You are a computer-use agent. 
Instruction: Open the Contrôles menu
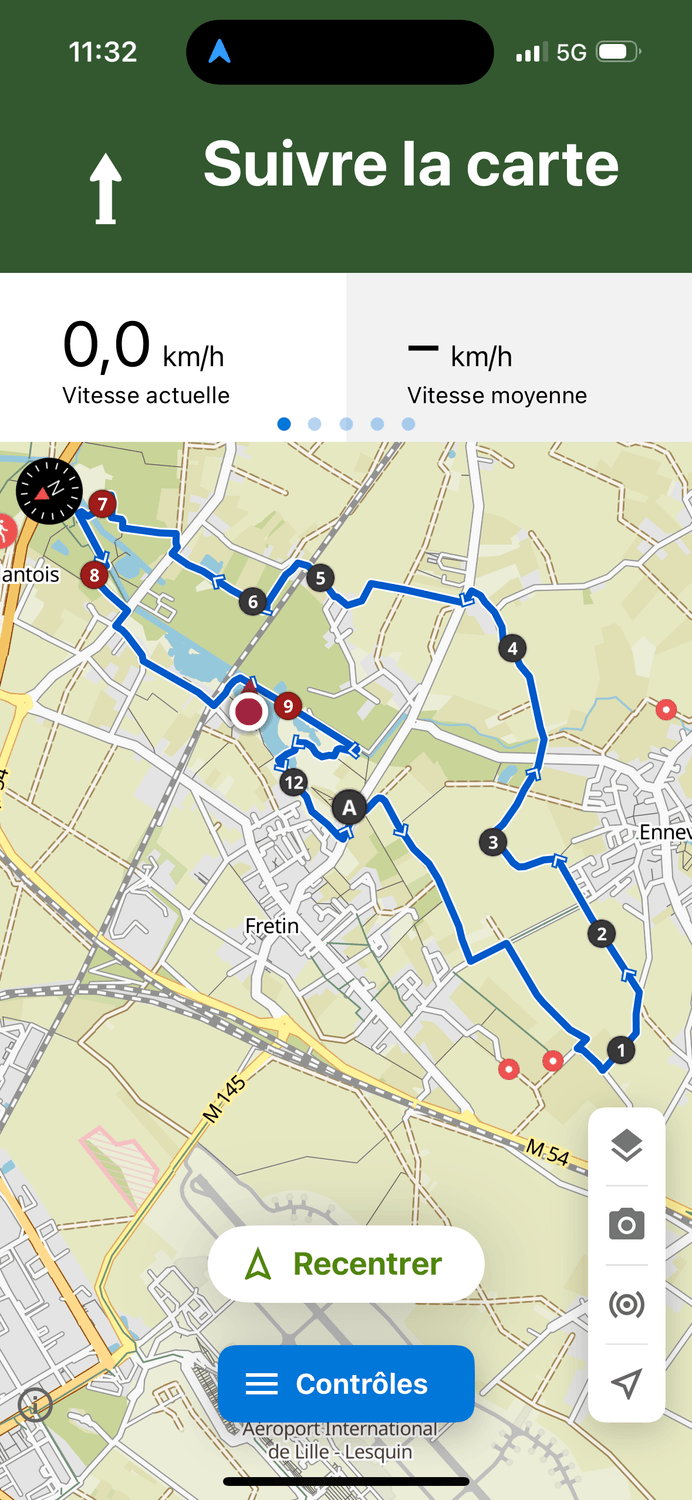346,1384
